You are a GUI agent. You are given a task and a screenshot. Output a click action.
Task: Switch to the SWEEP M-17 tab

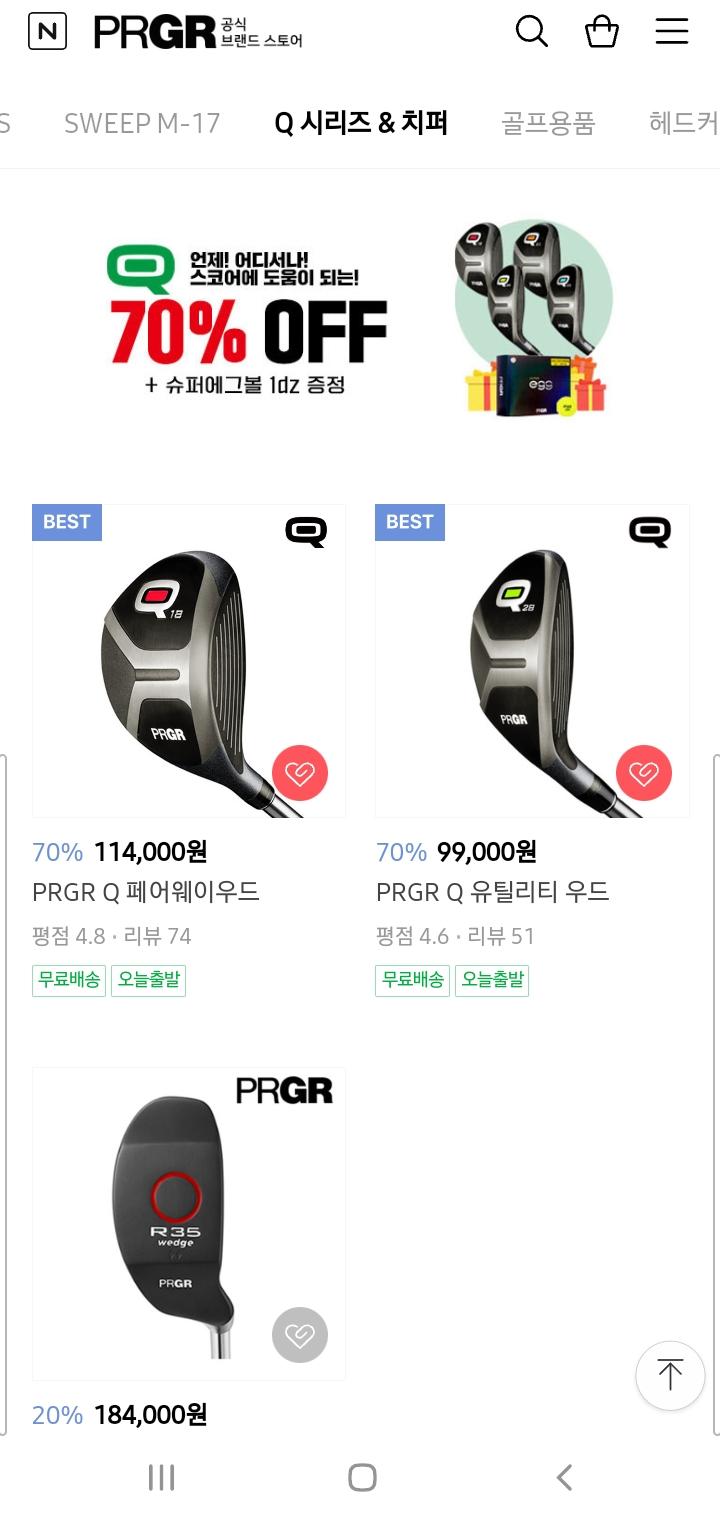point(142,123)
